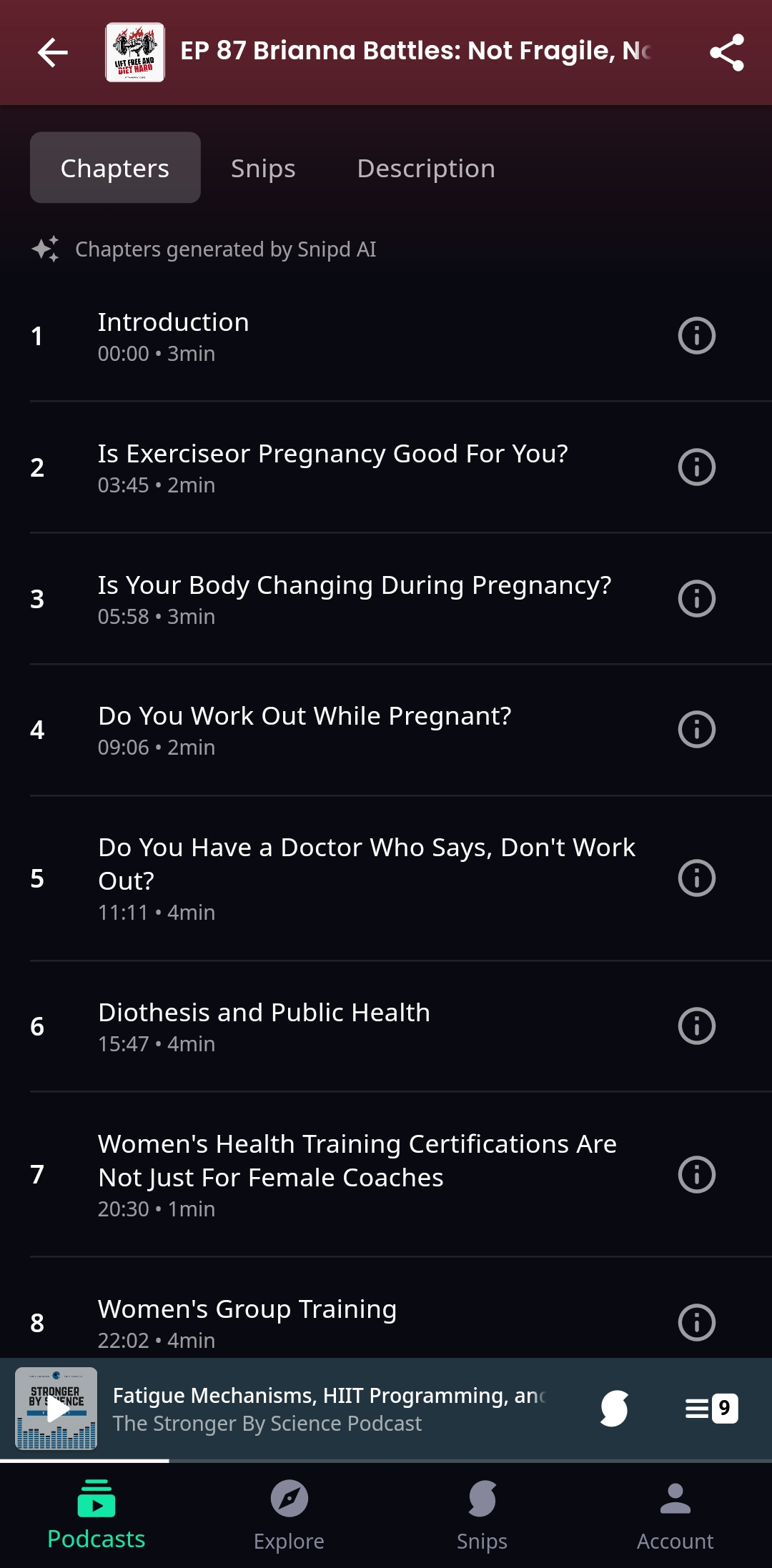The image size is (772, 1568).
Task: Go back using the top-left arrow
Action: [53, 52]
